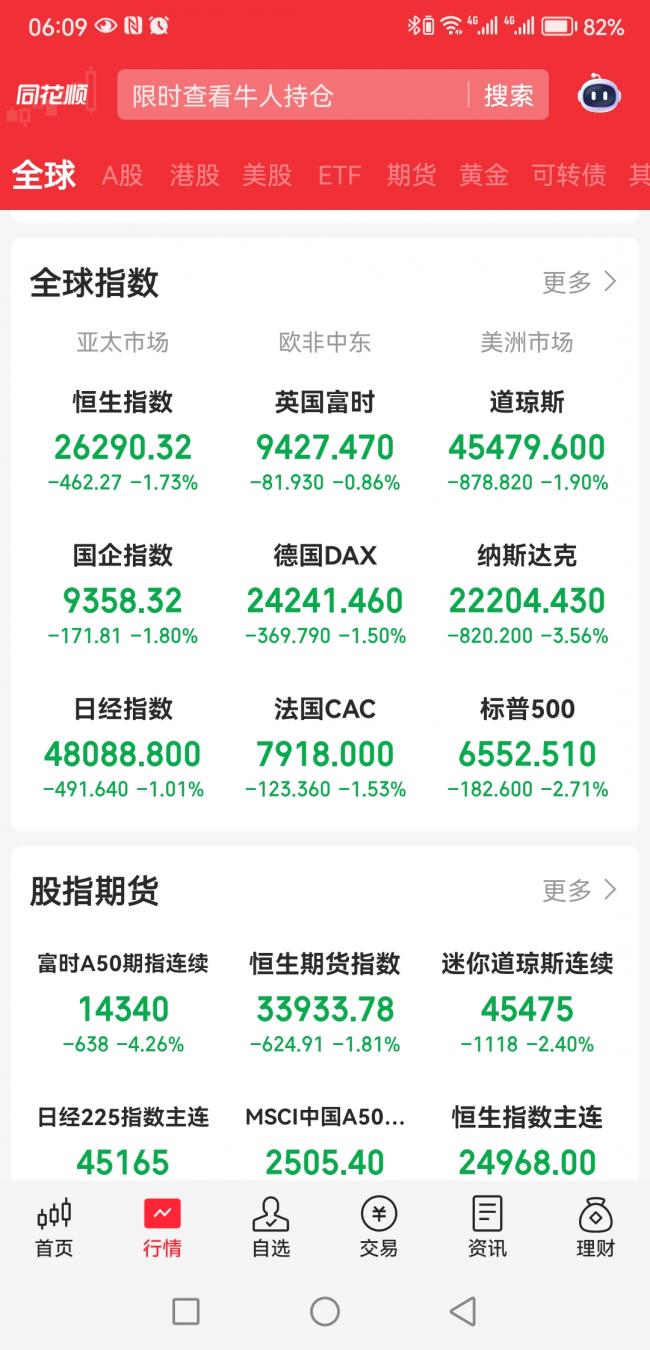Switch to the 自选 tab
The image size is (650, 1350).
(x=270, y=1226)
